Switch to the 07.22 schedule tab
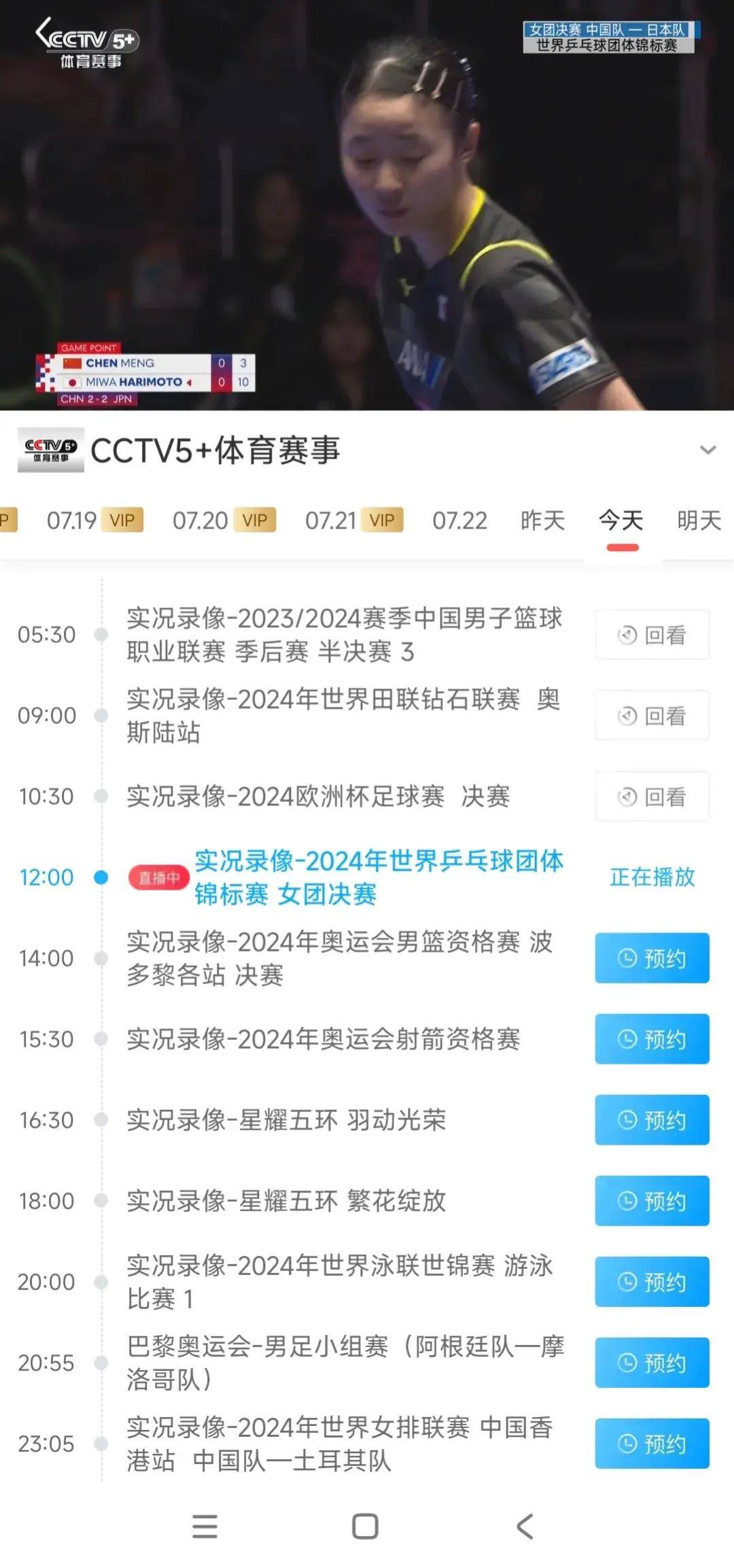The image size is (734, 1568). click(459, 521)
